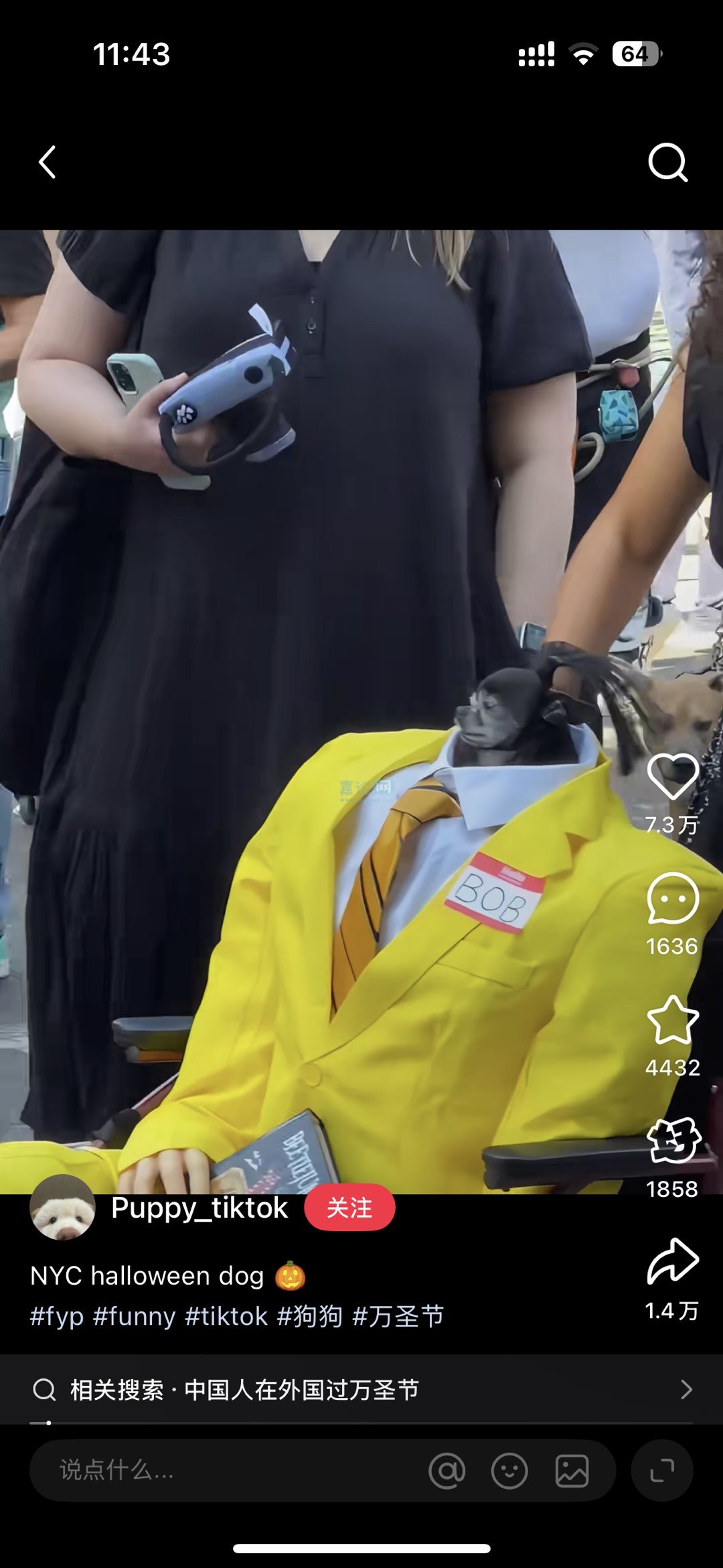Open the #fyp hashtag
This screenshot has width=723, height=1568.
point(56,1316)
